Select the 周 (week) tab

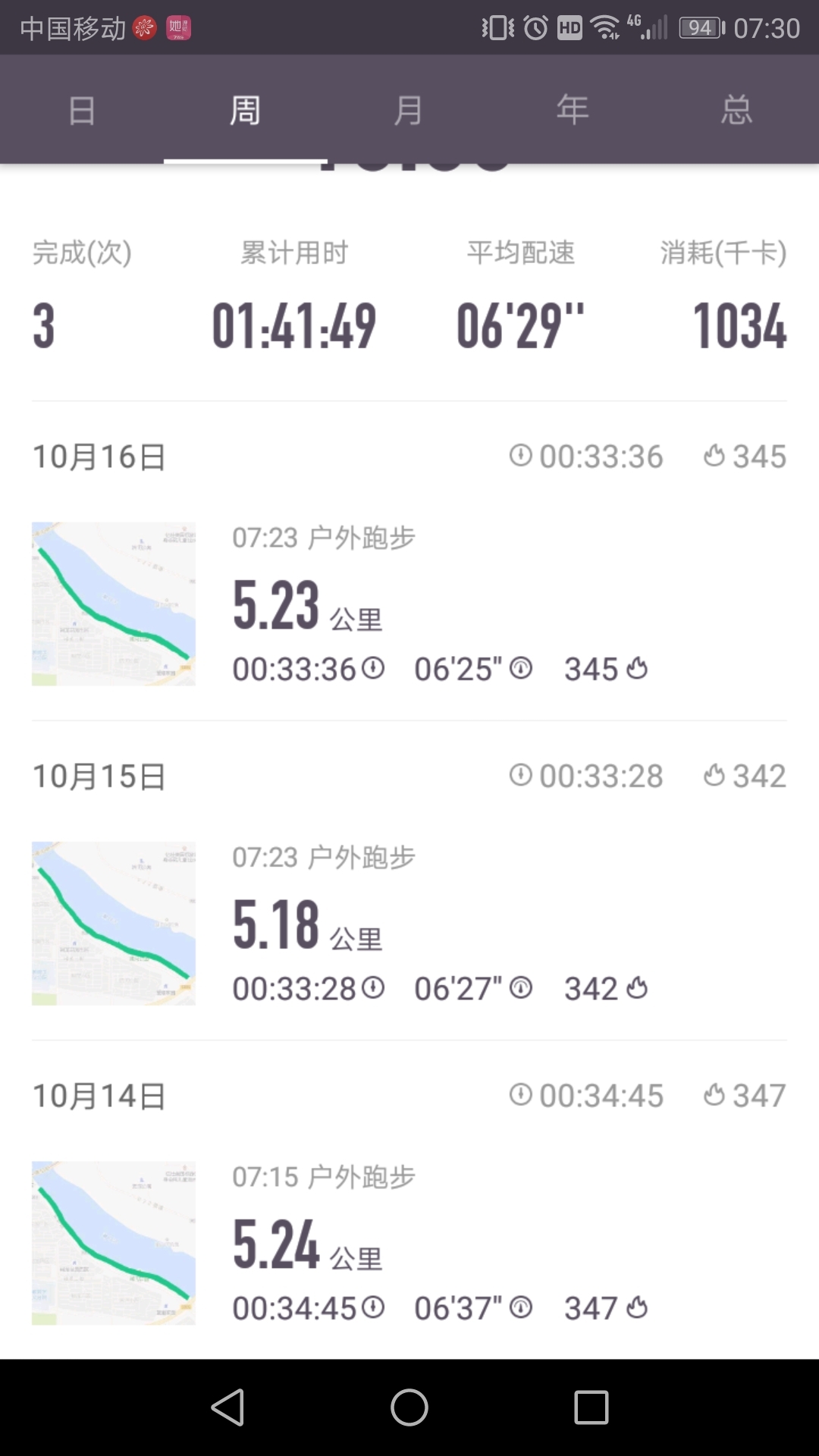246,110
